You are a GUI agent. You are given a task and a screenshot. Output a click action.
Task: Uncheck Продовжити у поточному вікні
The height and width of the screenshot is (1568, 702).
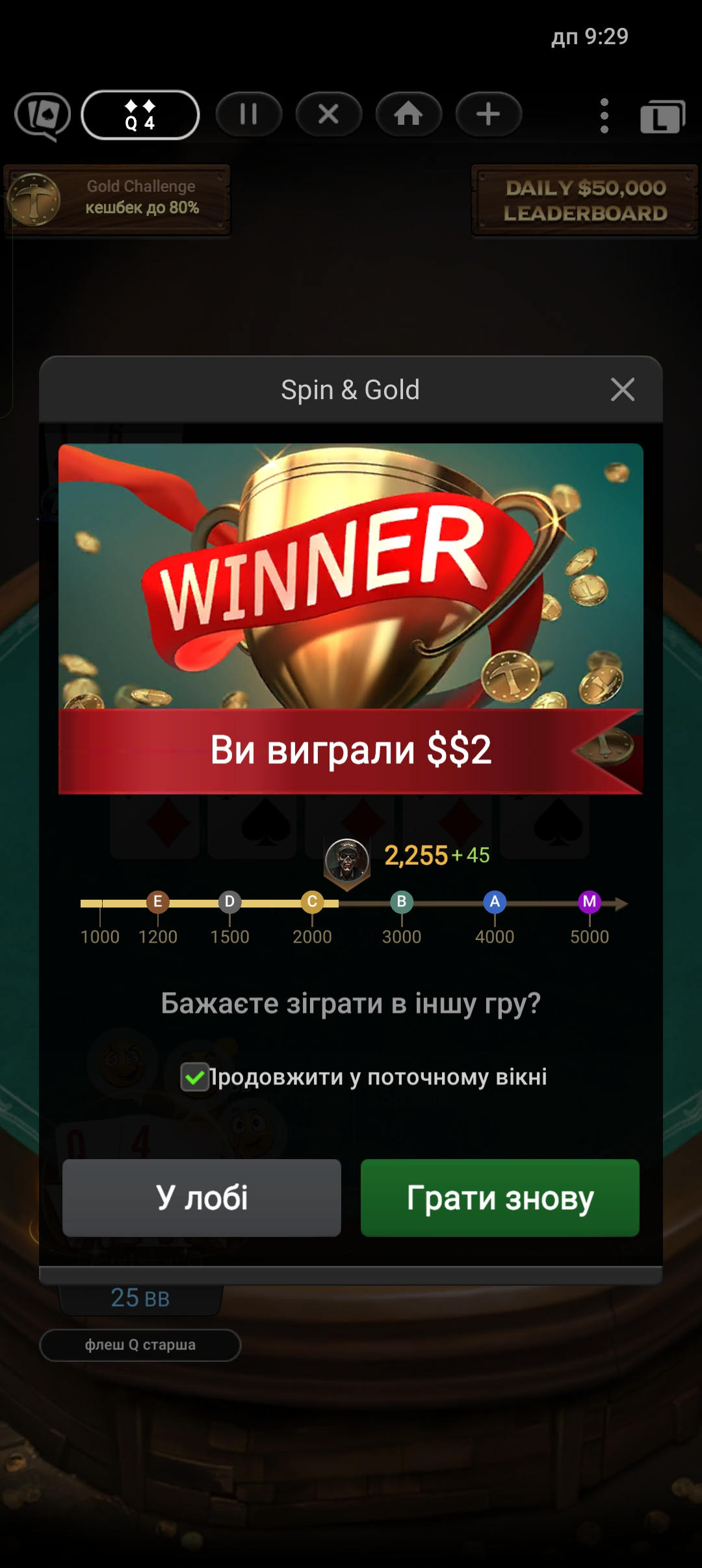pyautogui.click(x=194, y=1077)
